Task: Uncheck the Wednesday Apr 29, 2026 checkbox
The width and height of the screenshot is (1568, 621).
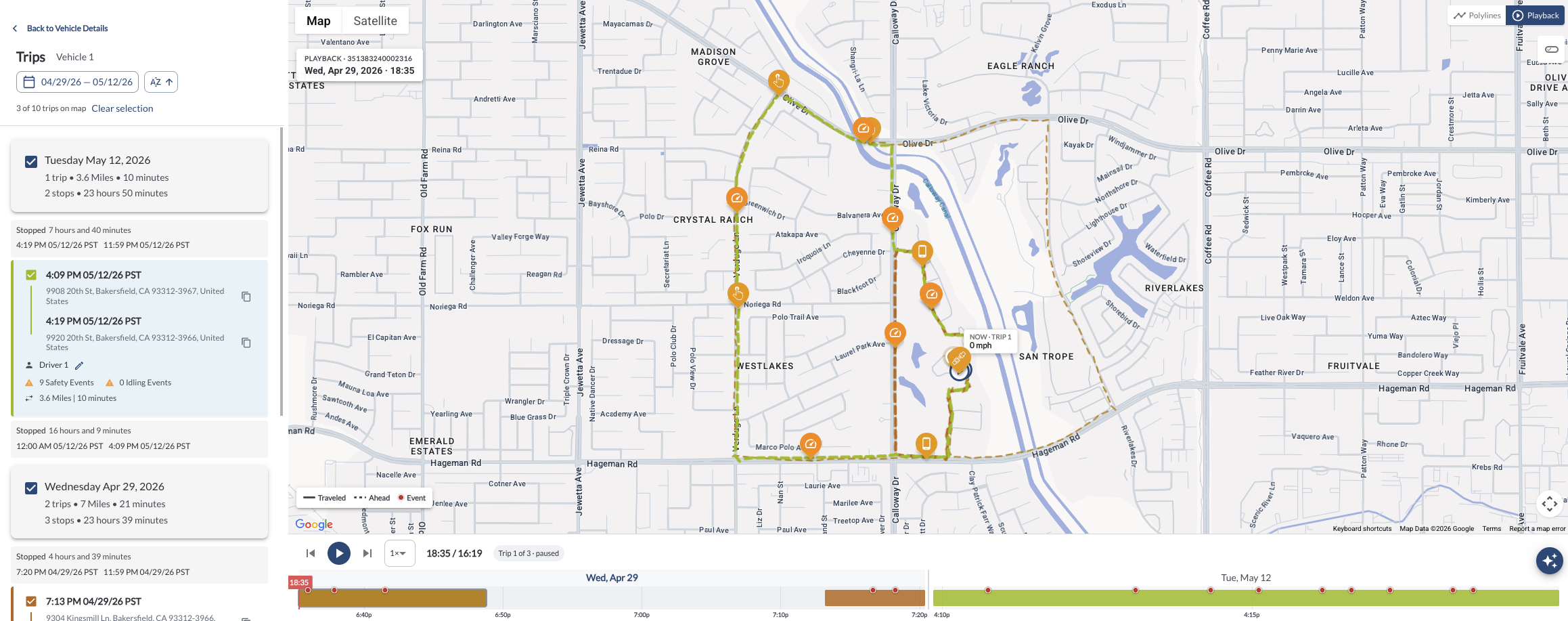Action: [x=31, y=488]
